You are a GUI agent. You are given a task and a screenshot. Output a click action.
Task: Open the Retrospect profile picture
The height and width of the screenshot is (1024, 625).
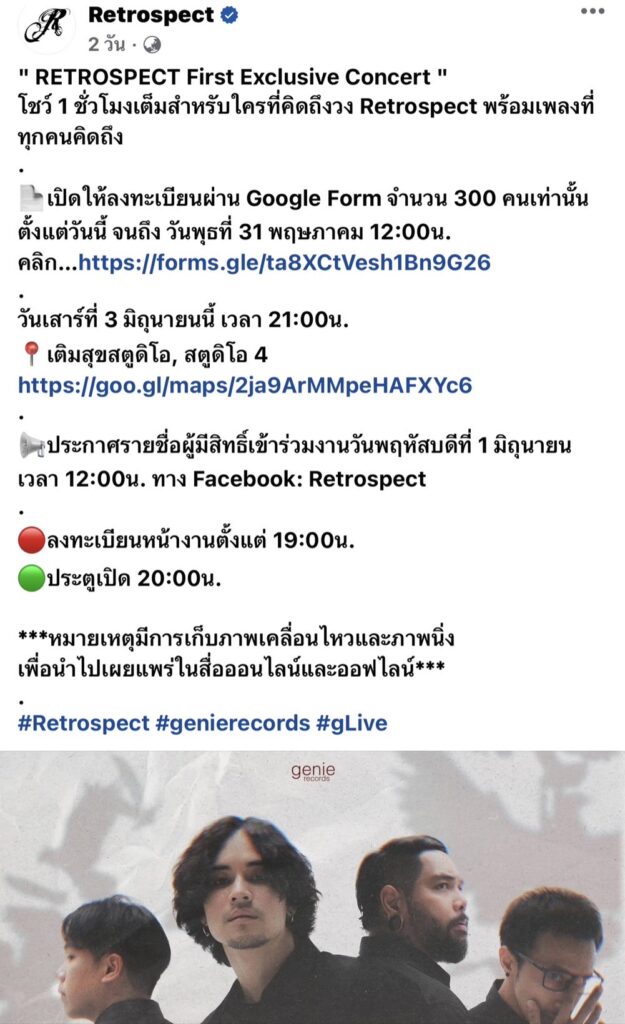(x=44, y=27)
